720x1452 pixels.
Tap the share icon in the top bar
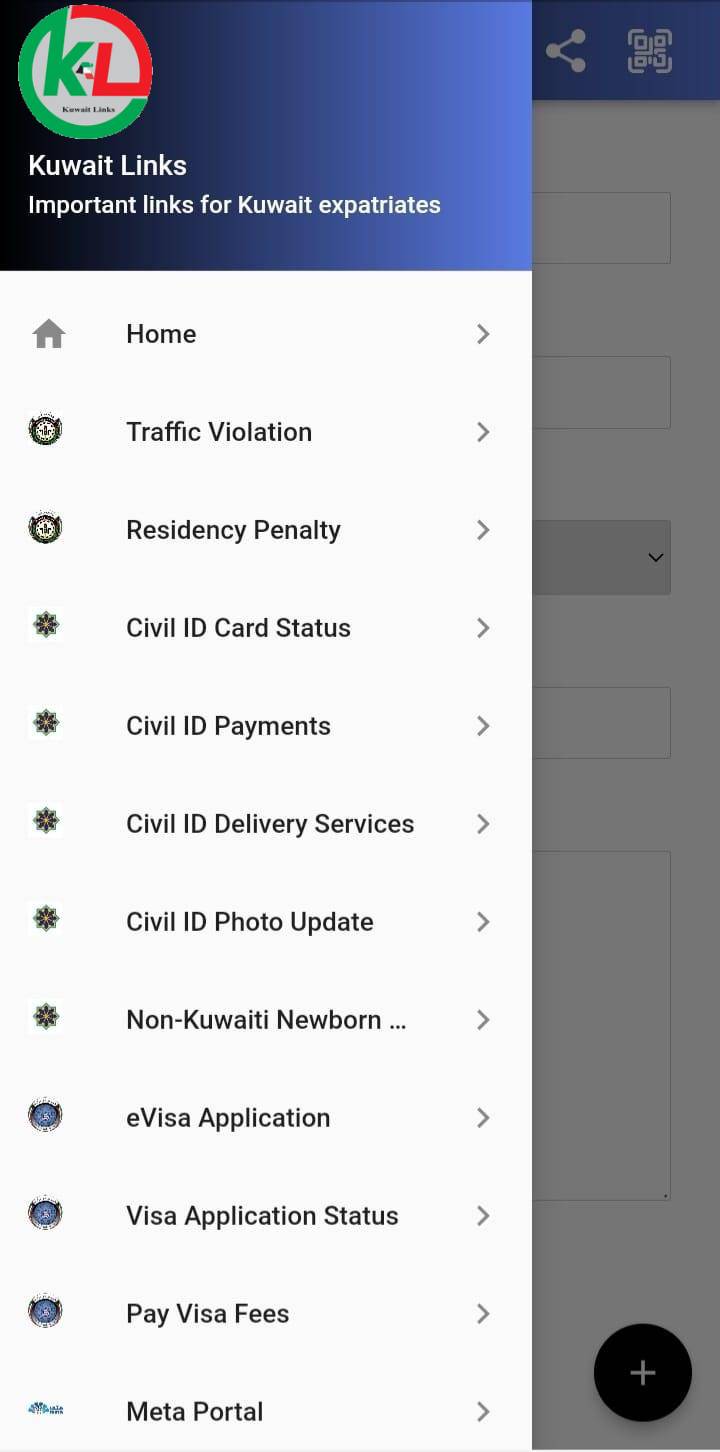(x=566, y=50)
